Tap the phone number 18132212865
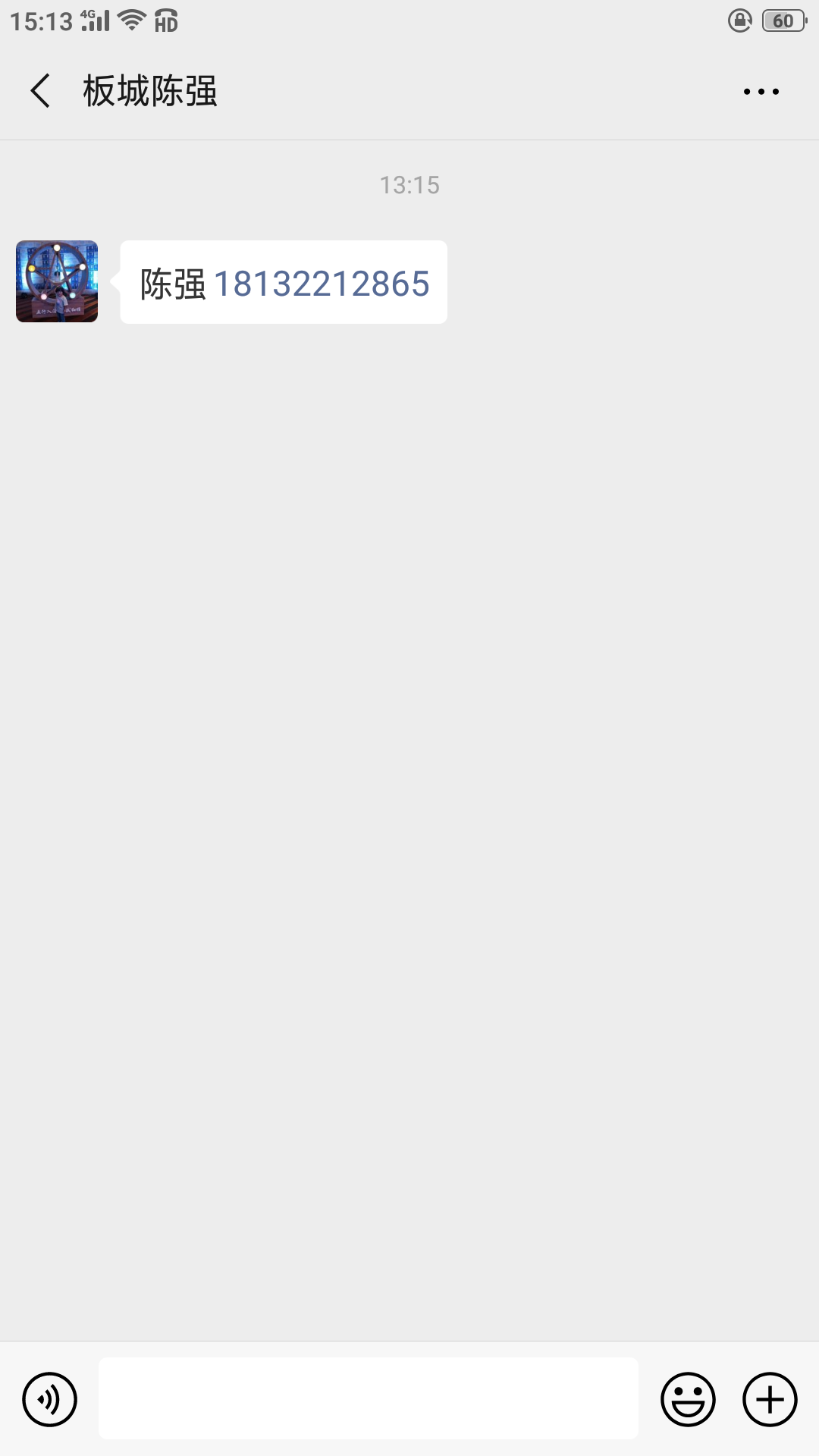 (x=322, y=284)
